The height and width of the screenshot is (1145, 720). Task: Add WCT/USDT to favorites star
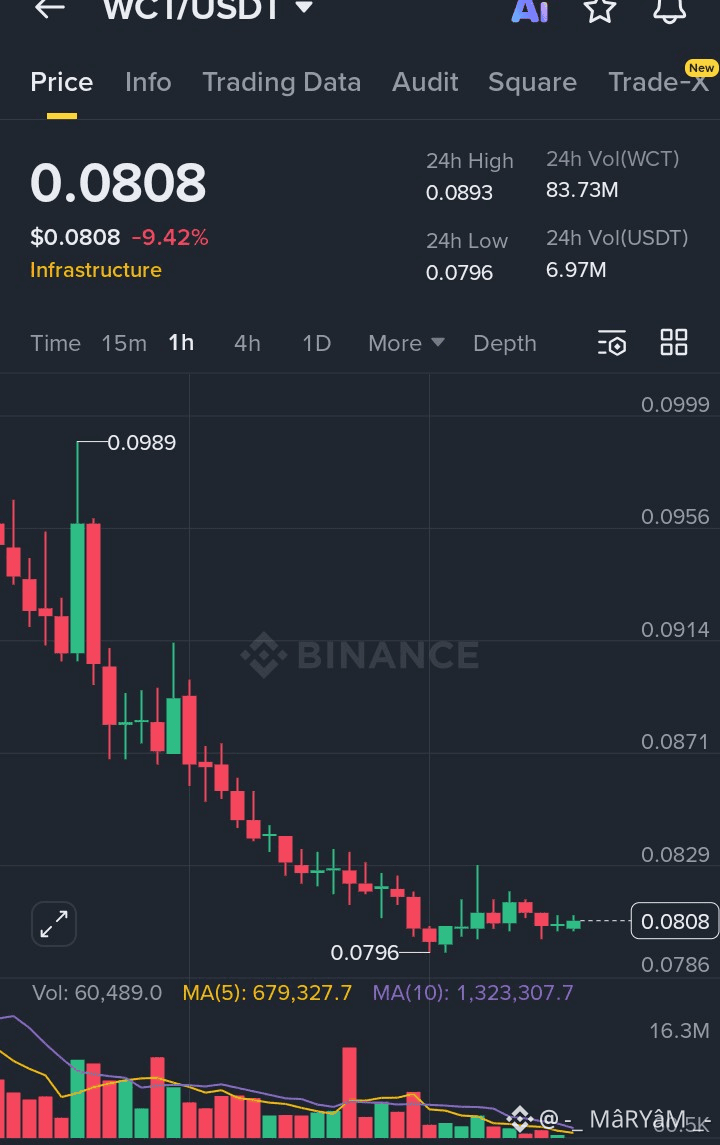click(x=599, y=10)
